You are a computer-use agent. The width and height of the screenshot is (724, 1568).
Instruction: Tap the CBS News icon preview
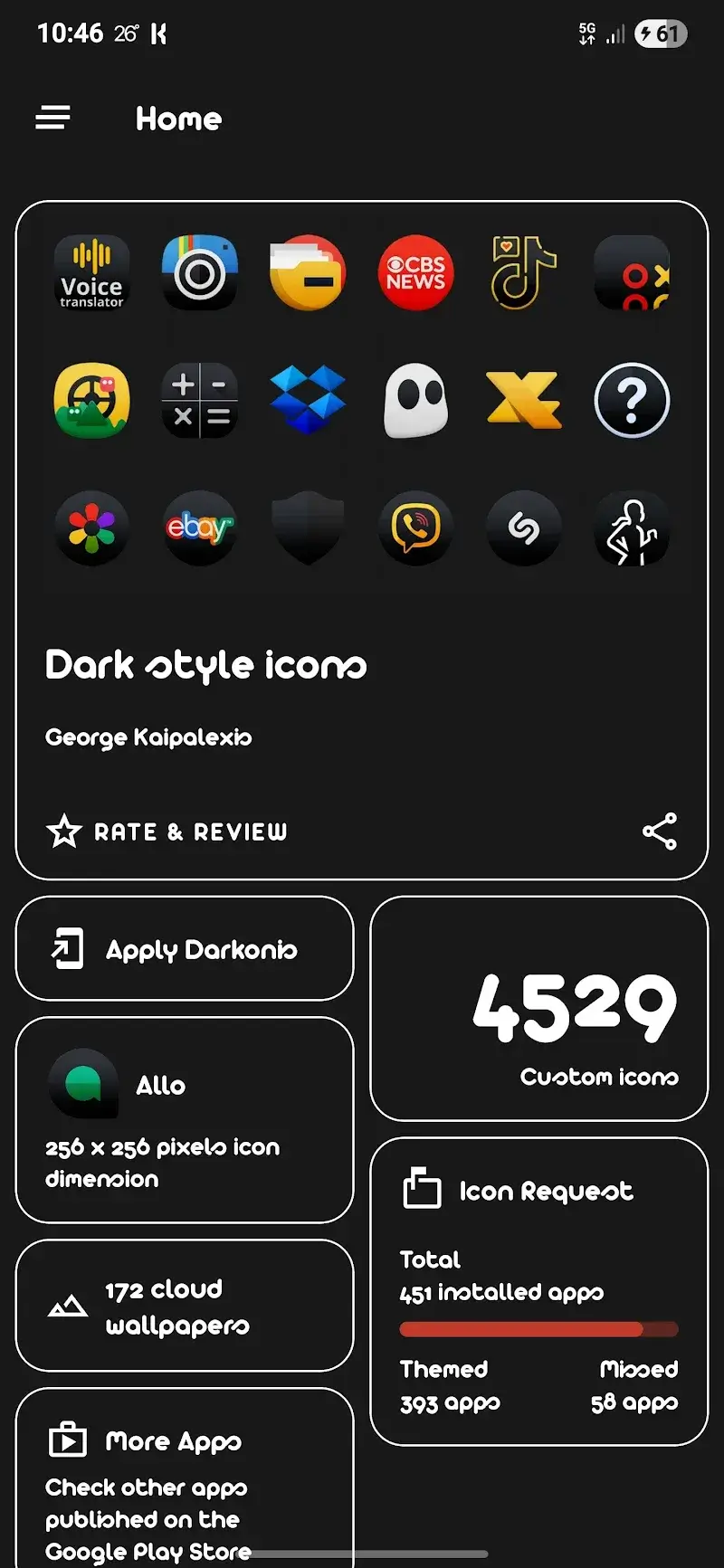(x=415, y=274)
